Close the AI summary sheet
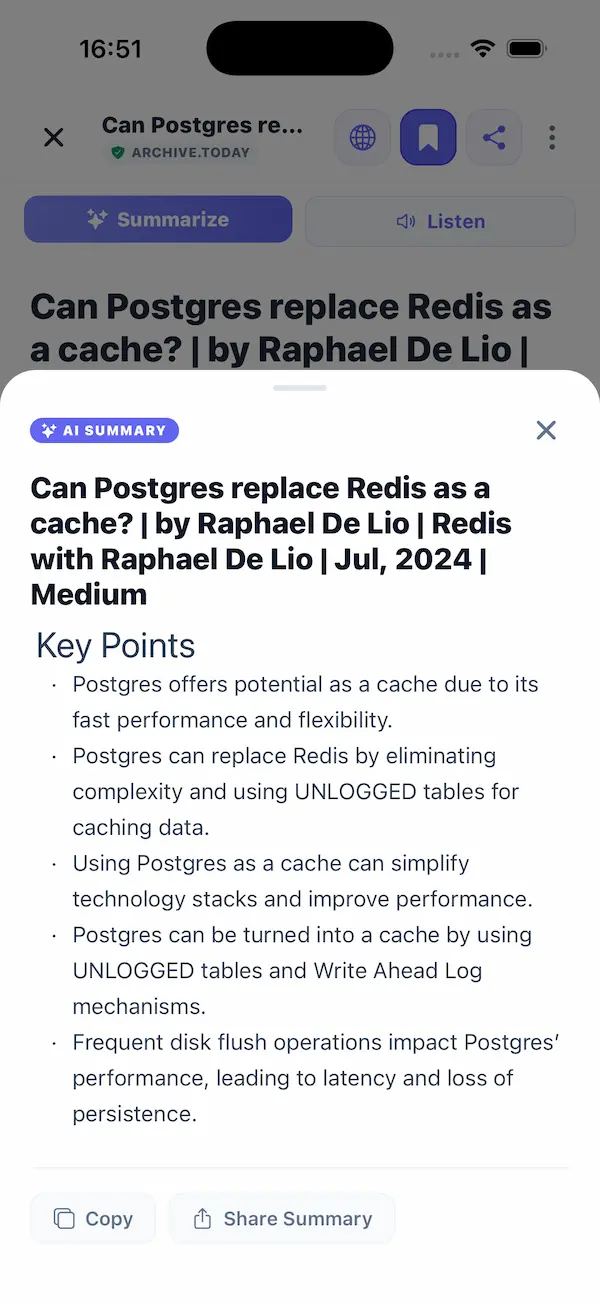Screen dimensions: 600x1304 point(546,430)
